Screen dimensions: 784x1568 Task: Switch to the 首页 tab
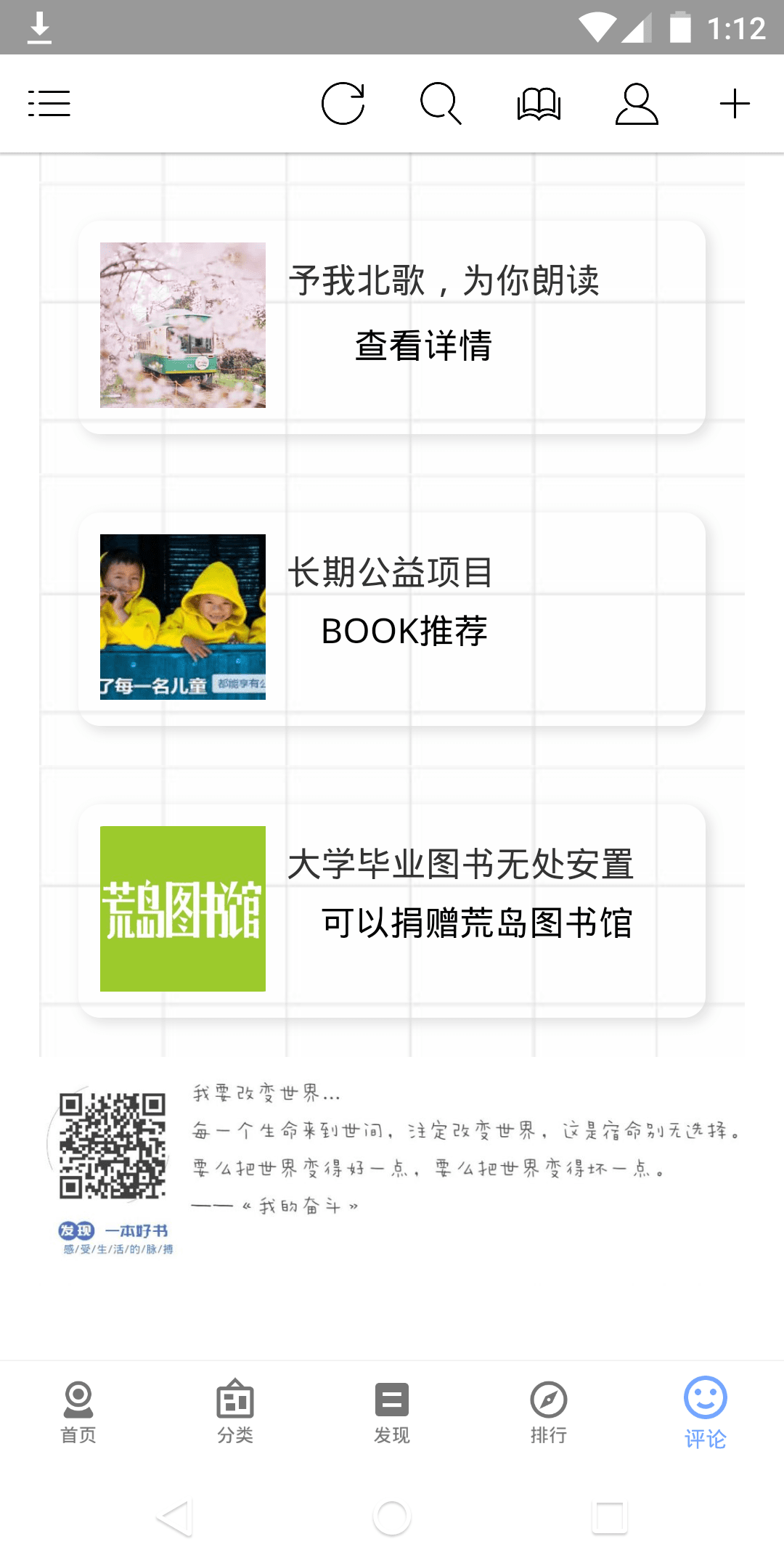[78, 1412]
